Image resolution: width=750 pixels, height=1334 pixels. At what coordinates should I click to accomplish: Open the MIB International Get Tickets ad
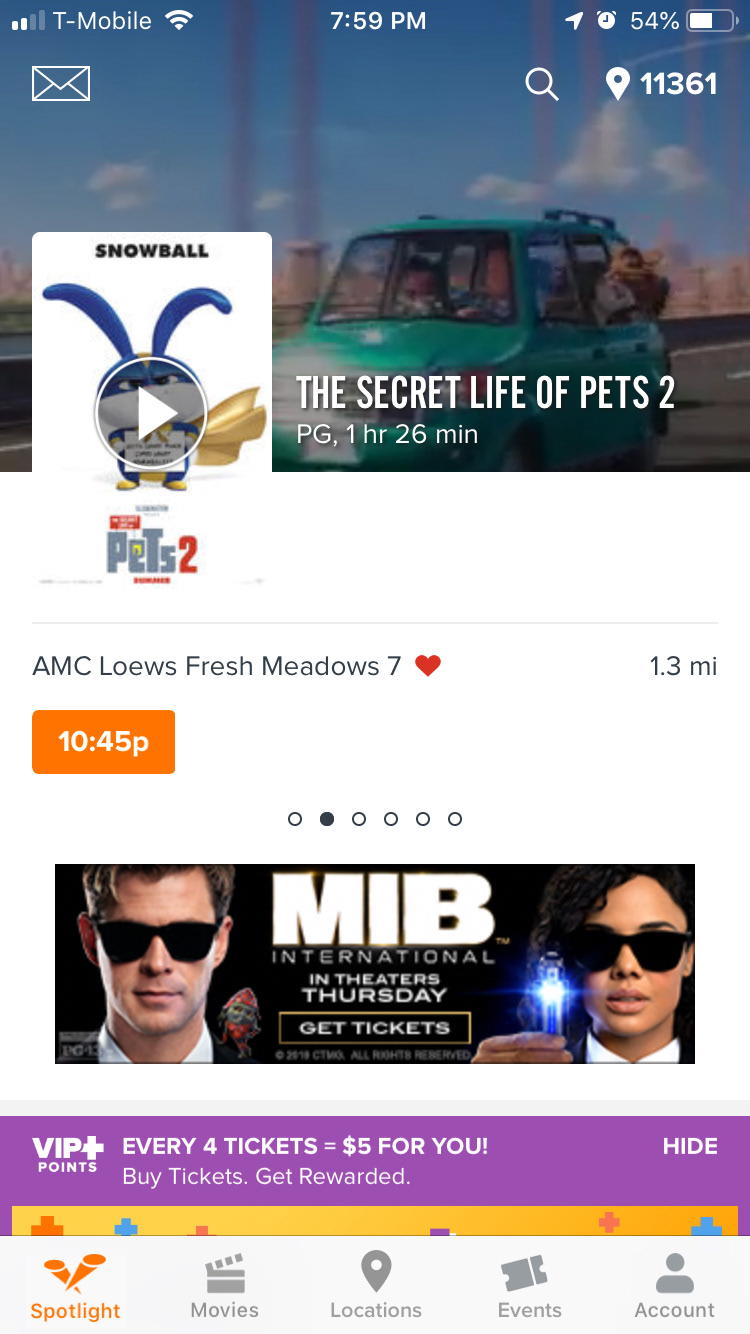(x=374, y=1027)
